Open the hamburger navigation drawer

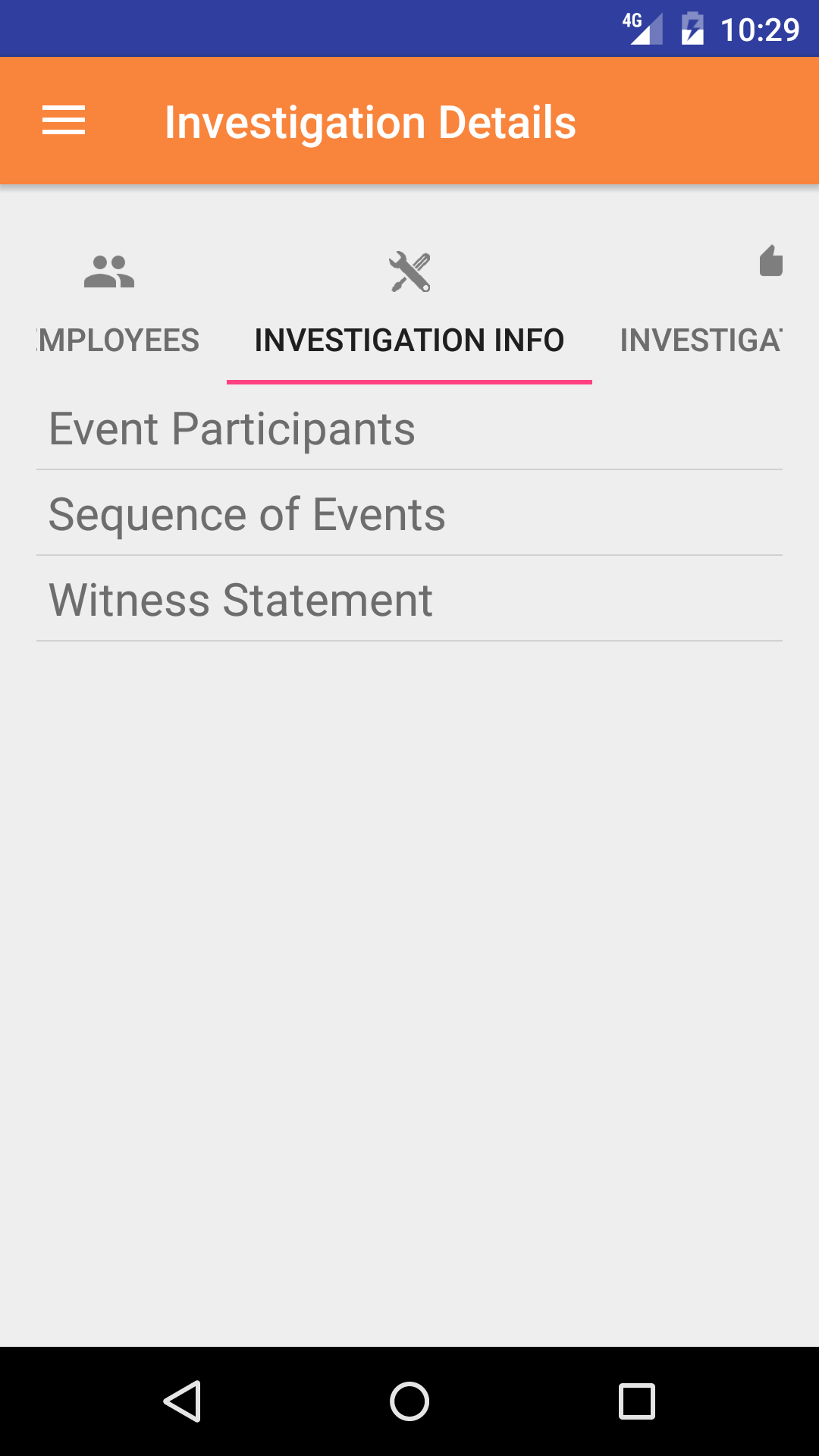[64, 121]
